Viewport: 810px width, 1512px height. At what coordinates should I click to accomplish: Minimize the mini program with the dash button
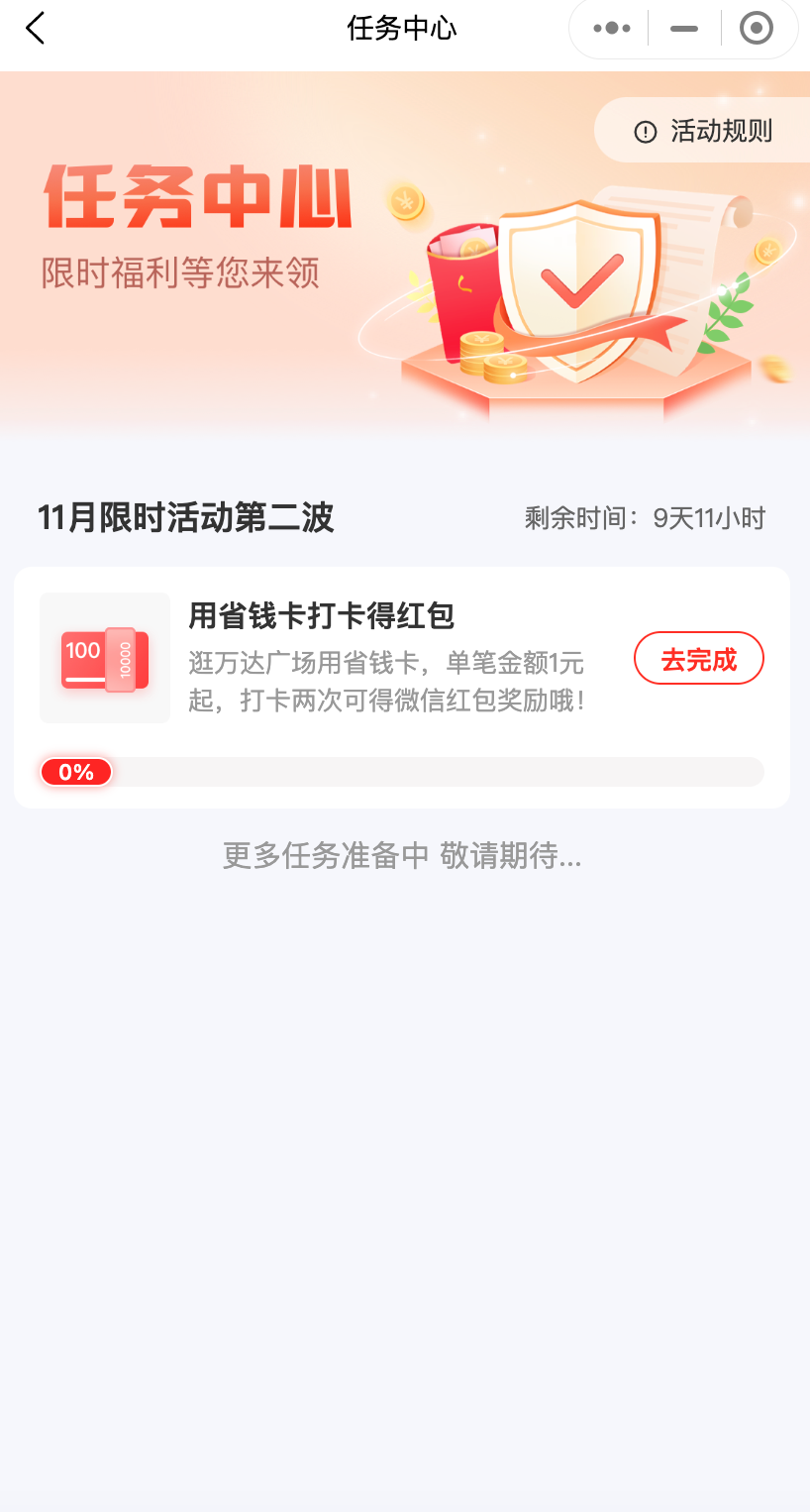(684, 28)
